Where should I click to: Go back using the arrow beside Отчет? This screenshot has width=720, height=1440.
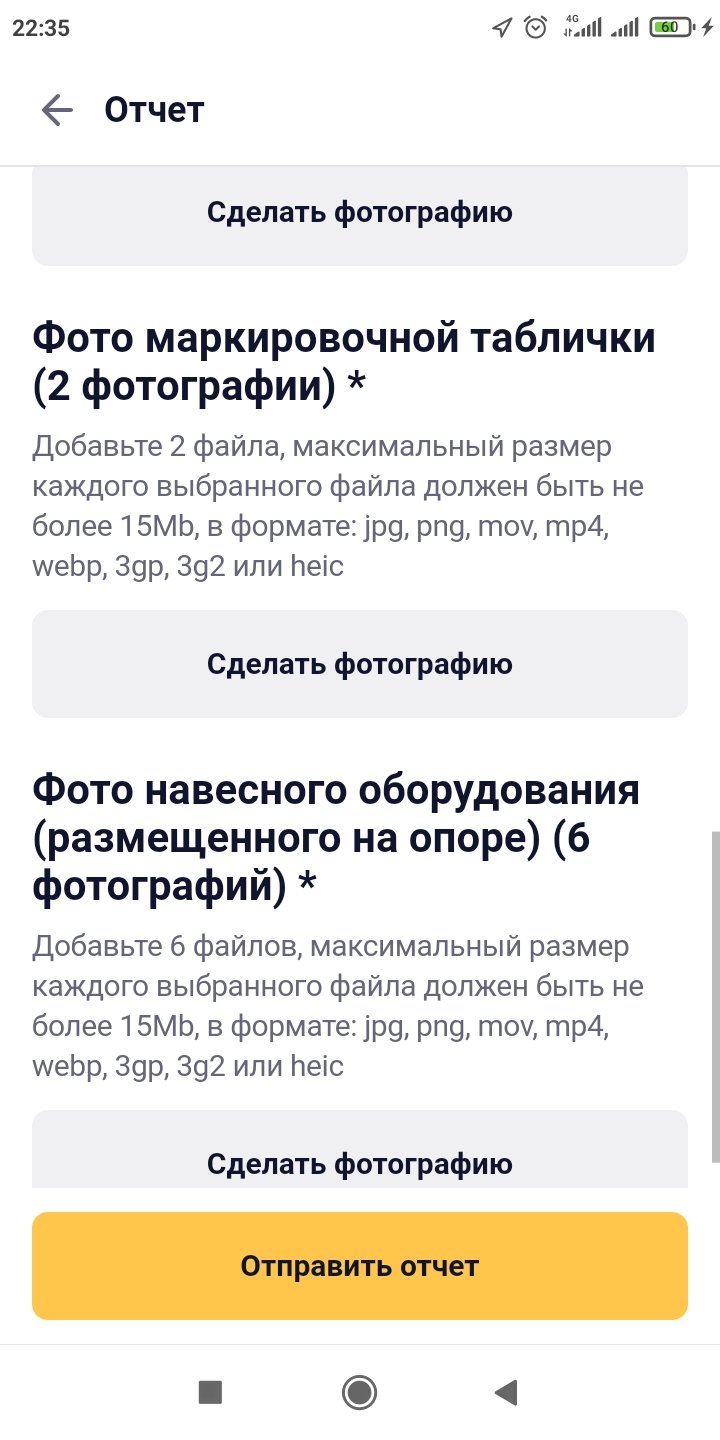click(x=58, y=110)
